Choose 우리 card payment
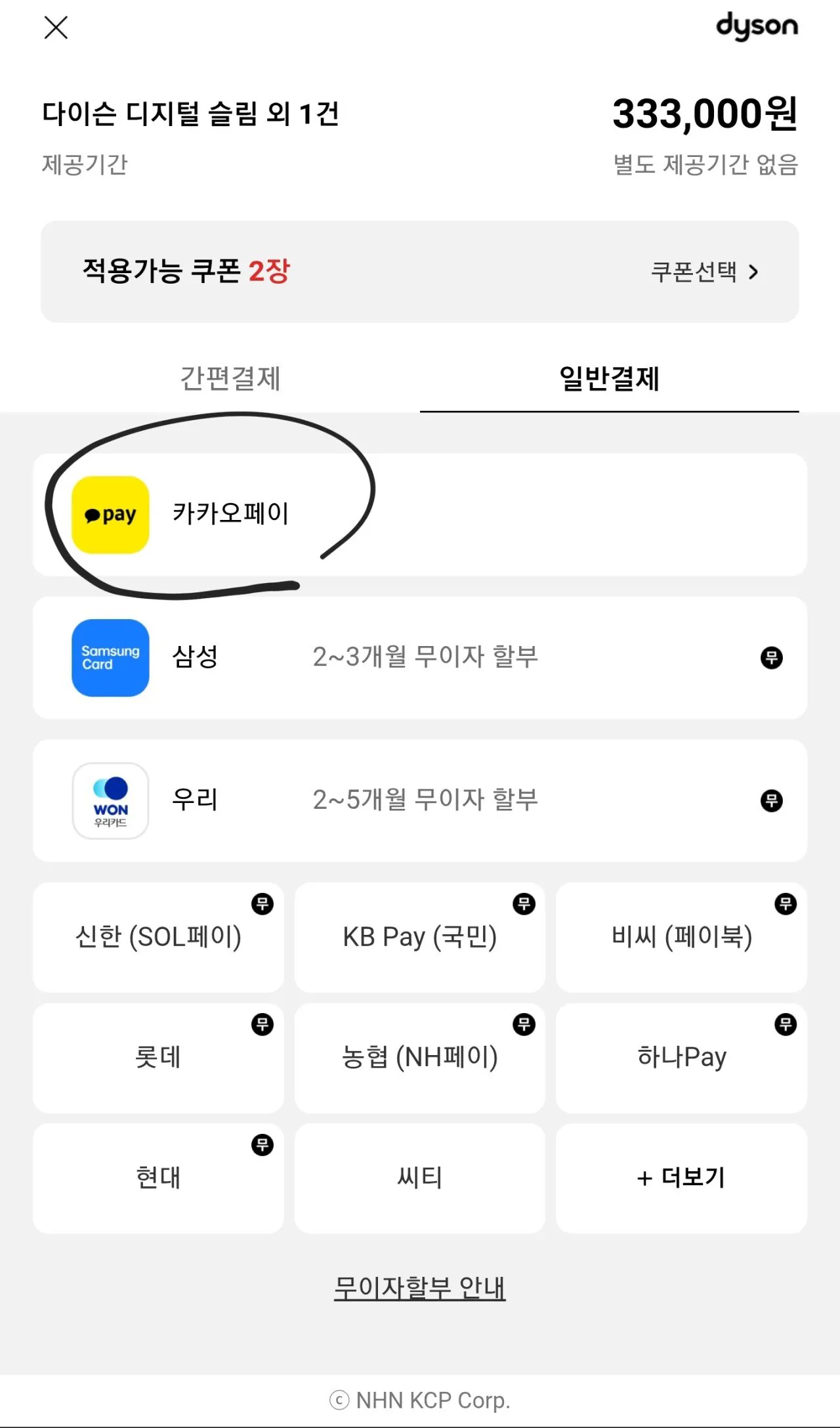The height and width of the screenshot is (1428, 840). coord(420,800)
